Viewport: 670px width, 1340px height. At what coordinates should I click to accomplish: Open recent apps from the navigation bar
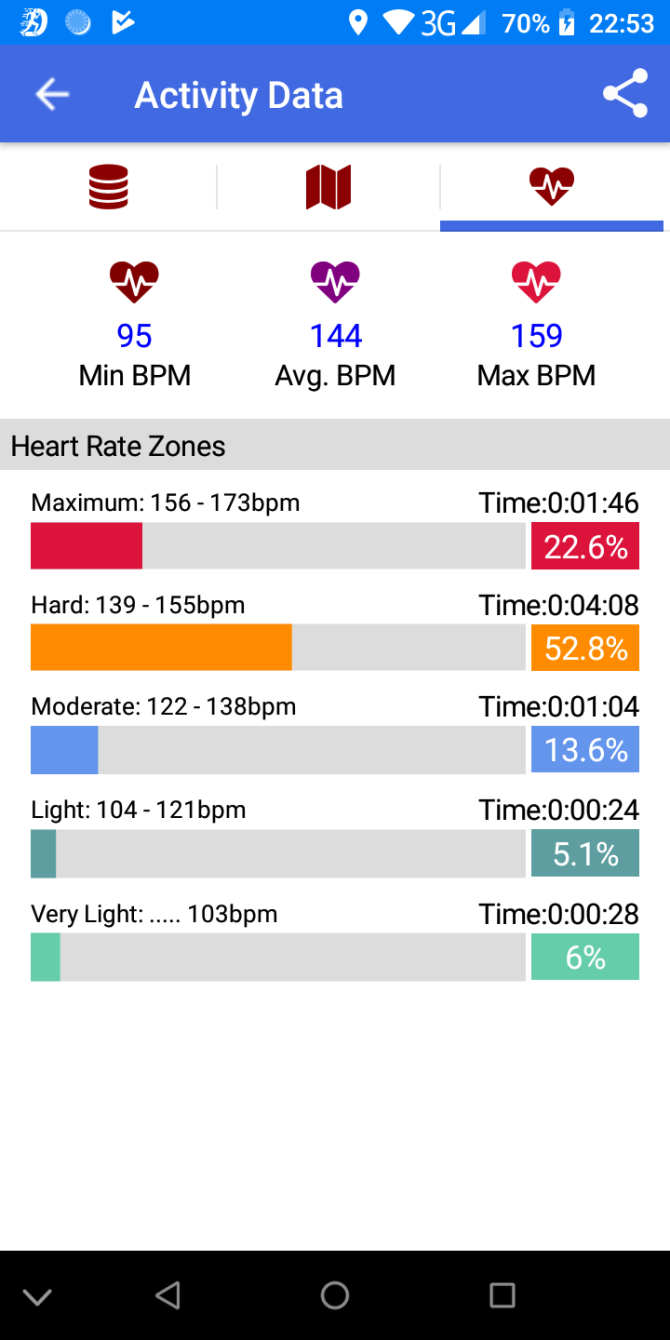pyautogui.click(x=502, y=1295)
